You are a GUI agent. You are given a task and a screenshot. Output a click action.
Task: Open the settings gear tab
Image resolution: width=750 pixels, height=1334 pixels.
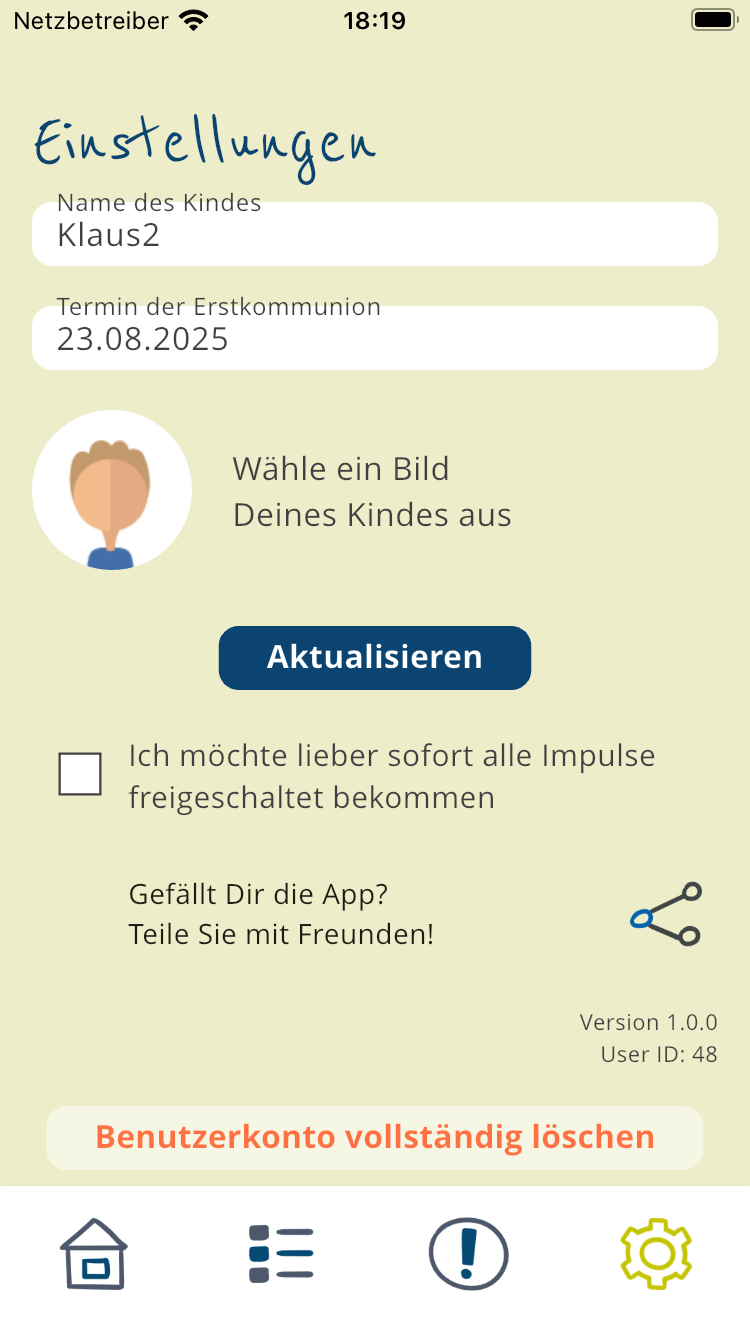click(656, 1253)
